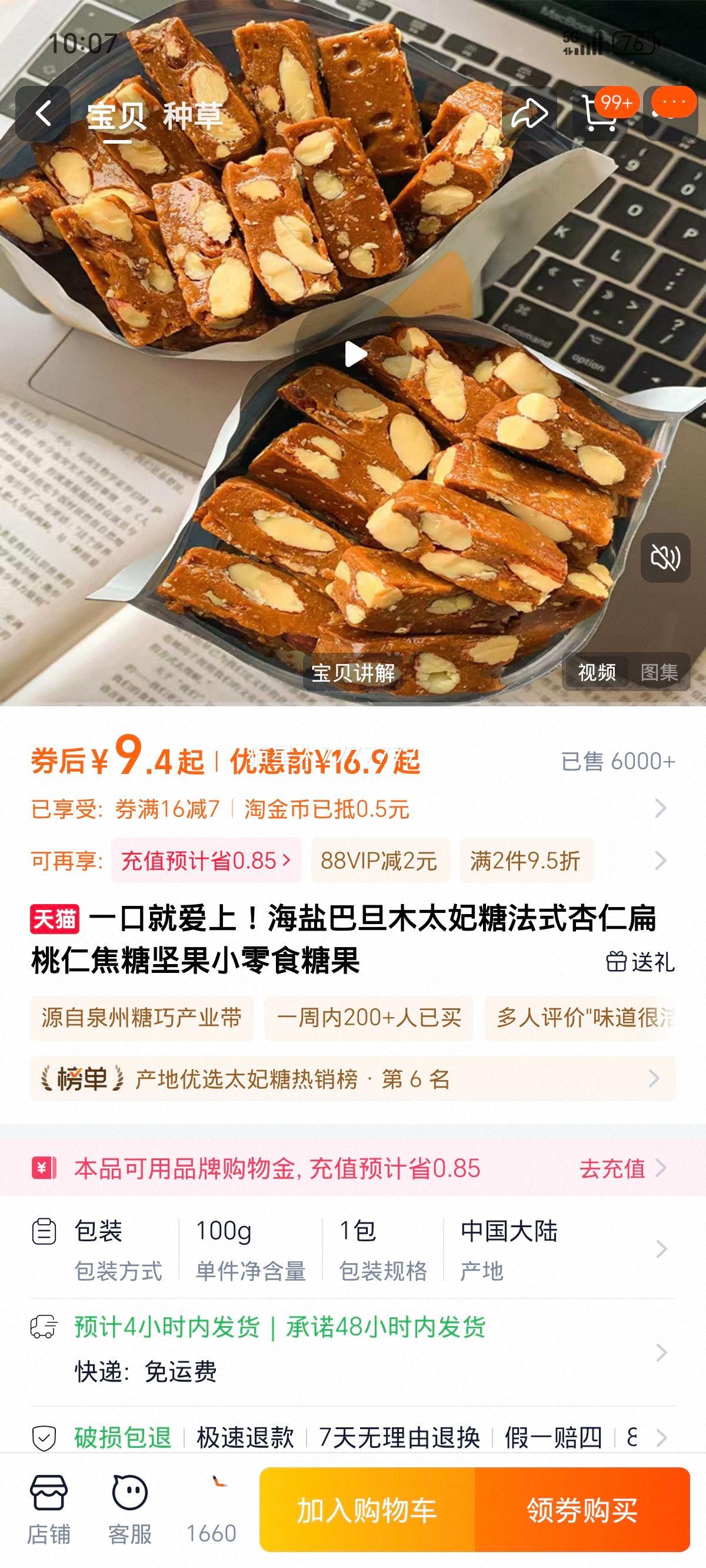Share this product via the share icon
This screenshot has width=706, height=1568.
[x=531, y=112]
